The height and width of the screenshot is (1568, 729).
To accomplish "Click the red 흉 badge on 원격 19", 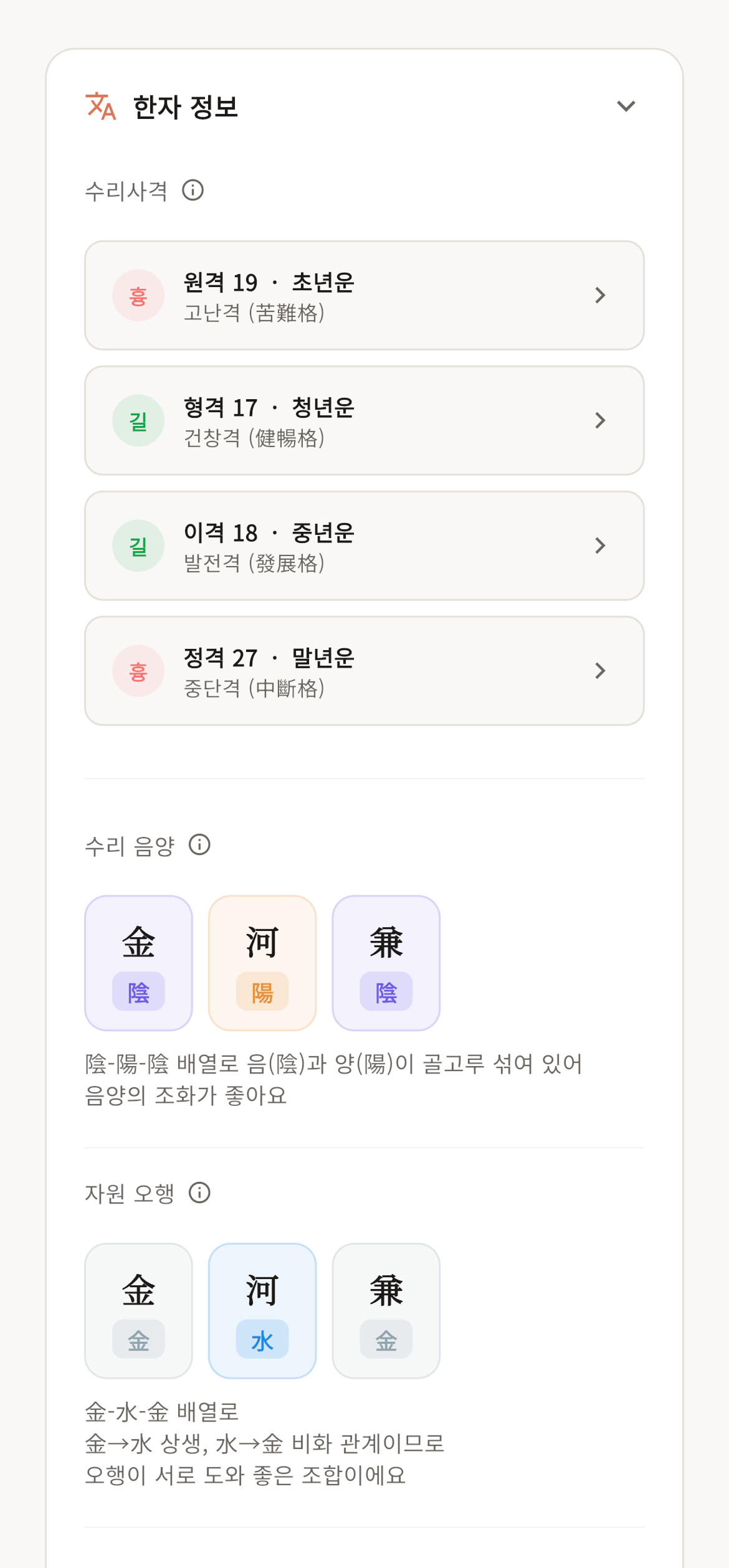I will pos(139,295).
